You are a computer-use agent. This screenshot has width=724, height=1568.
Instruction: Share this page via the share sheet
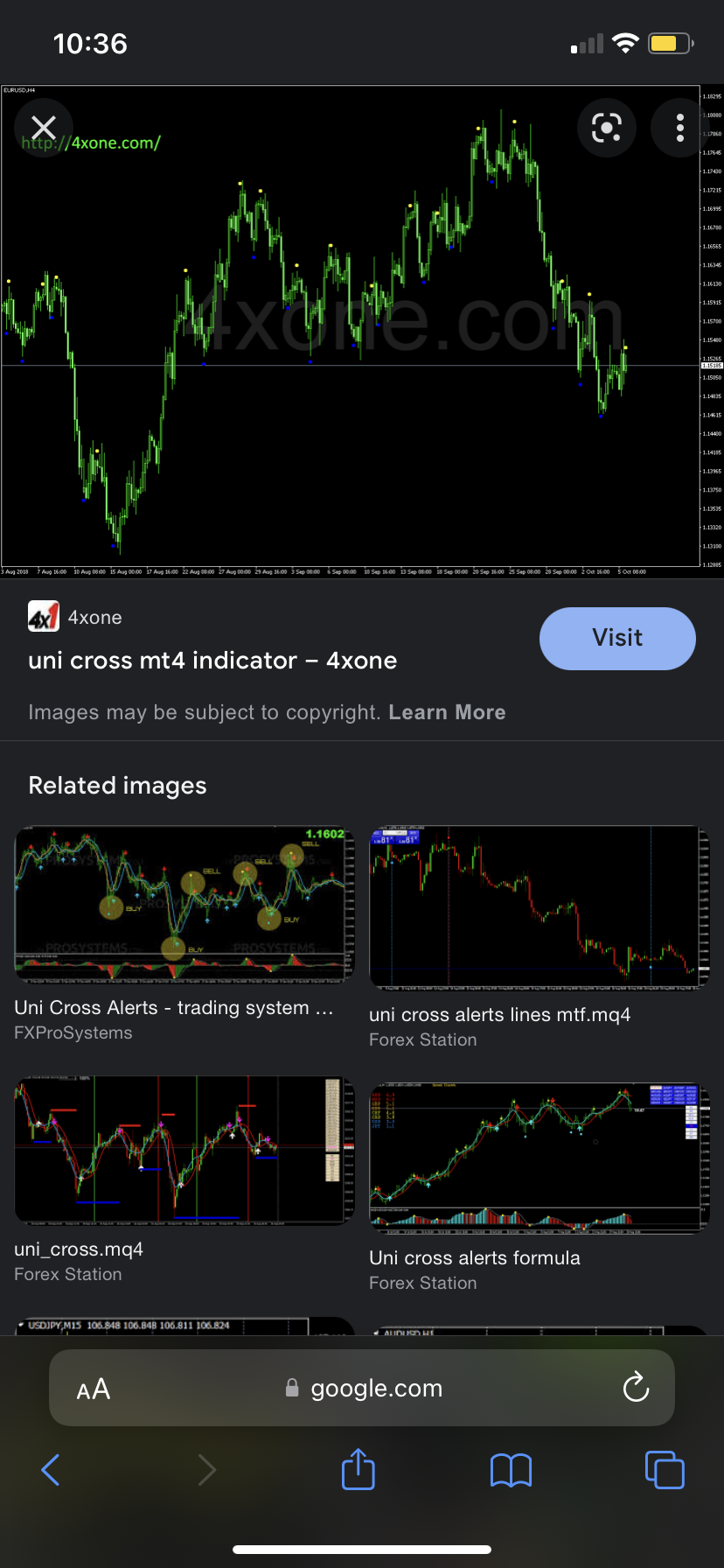pyautogui.click(x=358, y=1470)
